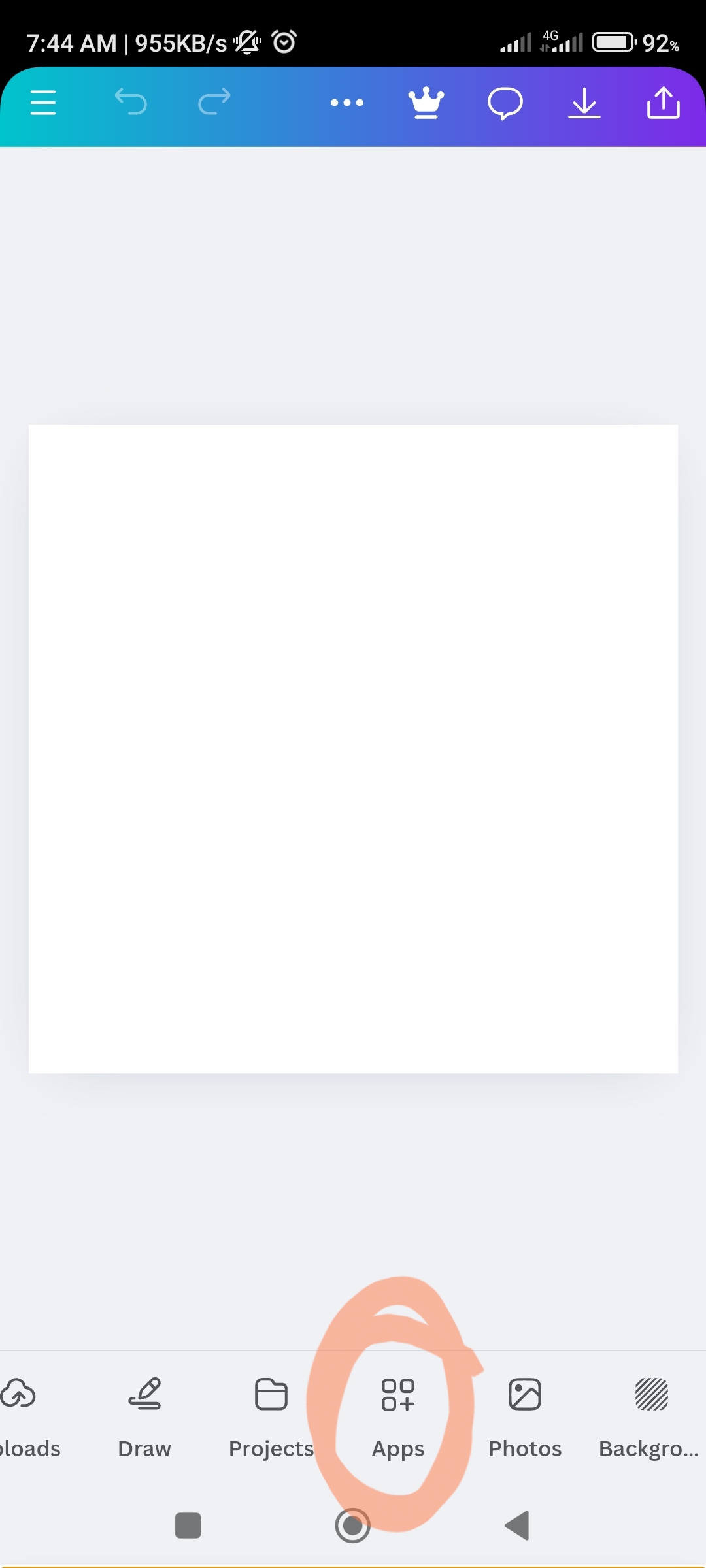Open the comments bubble
Screen dimensions: 706x1568
click(505, 103)
